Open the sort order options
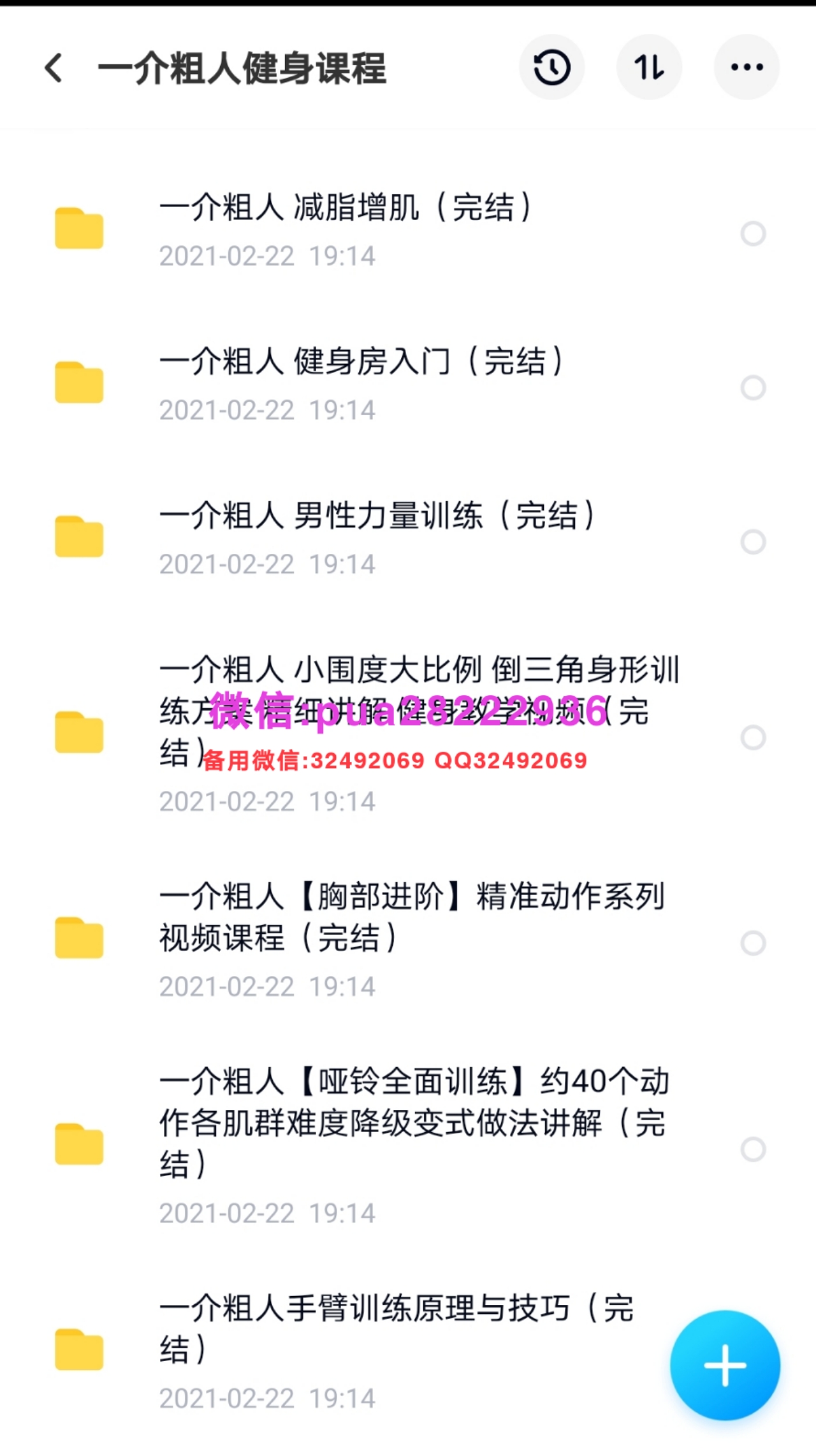 pyautogui.click(x=649, y=68)
